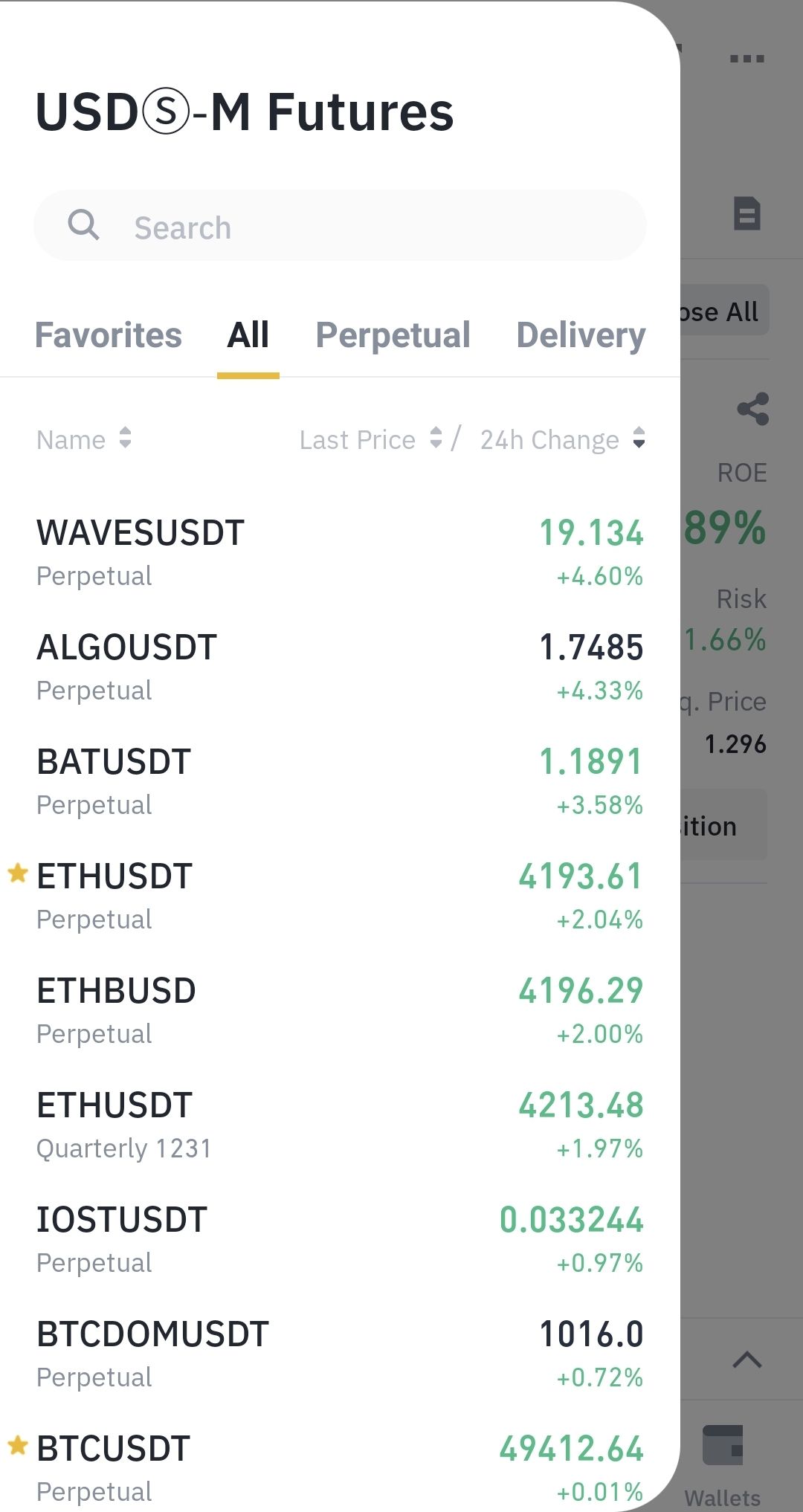The width and height of the screenshot is (803, 1512).
Task: Switch to the Perpetual tab
Action: tap(393, 335)
